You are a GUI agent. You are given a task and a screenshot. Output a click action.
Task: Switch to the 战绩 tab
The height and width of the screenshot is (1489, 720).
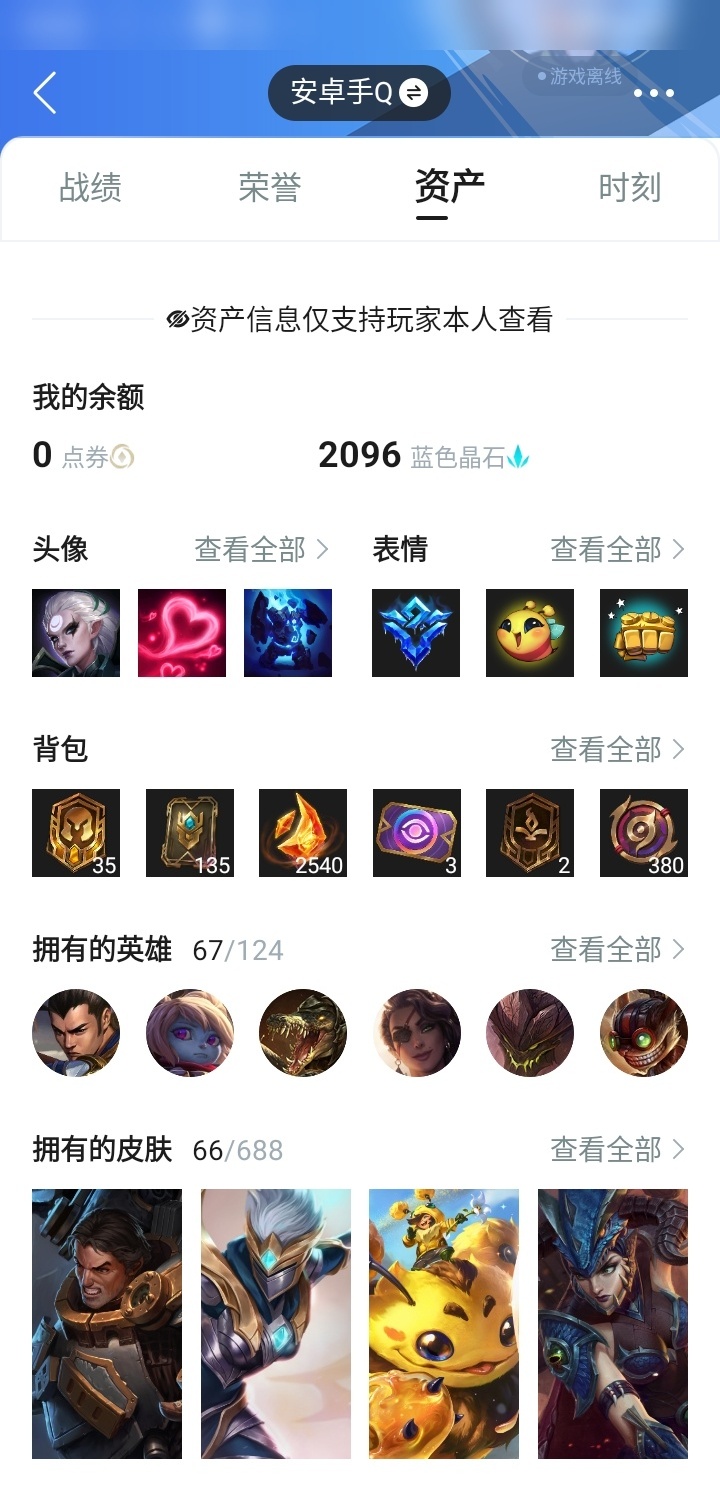pos(91,187)
